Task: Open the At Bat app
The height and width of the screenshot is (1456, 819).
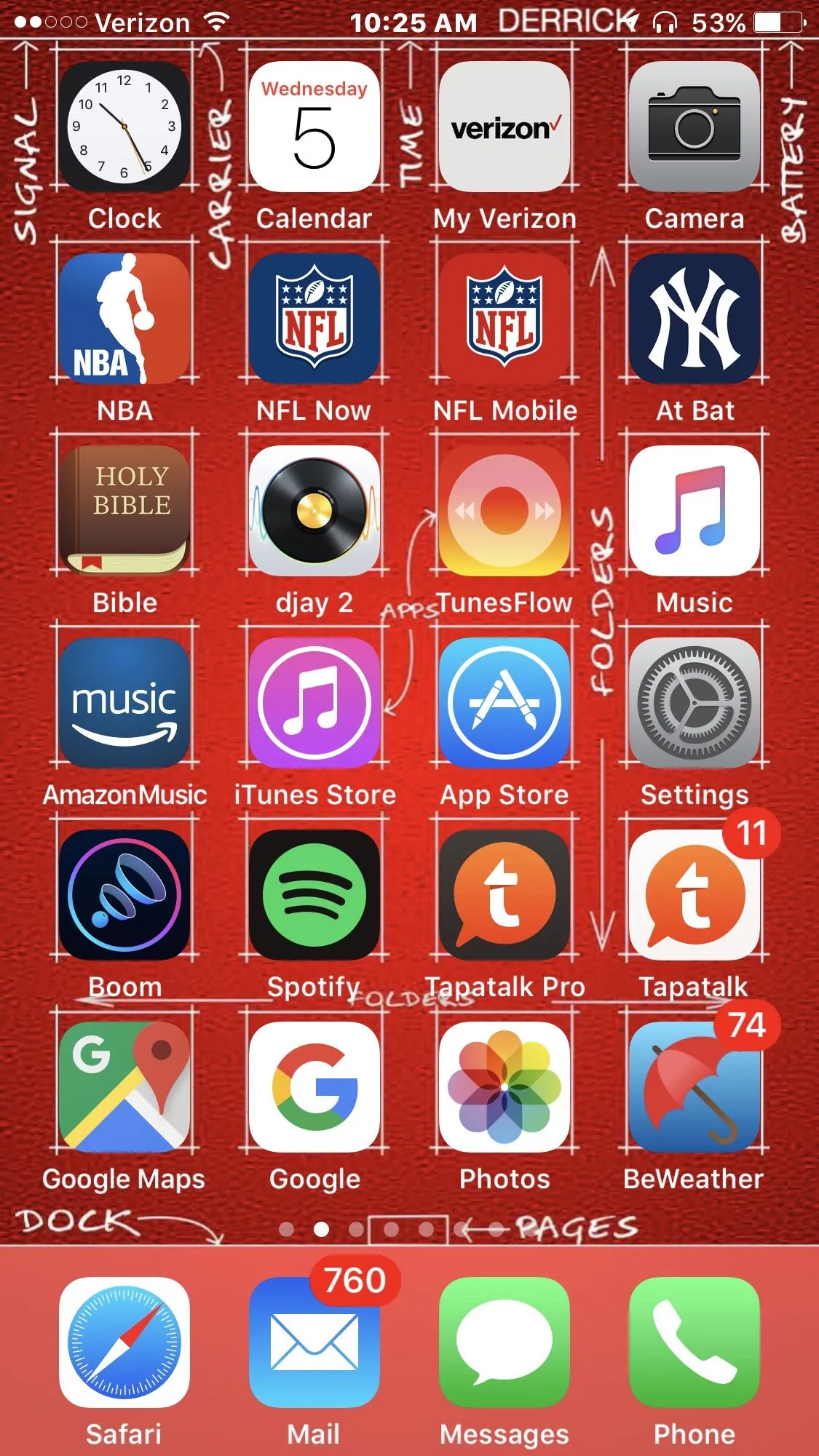Action: pyautogui.click(x=695, y=319)
